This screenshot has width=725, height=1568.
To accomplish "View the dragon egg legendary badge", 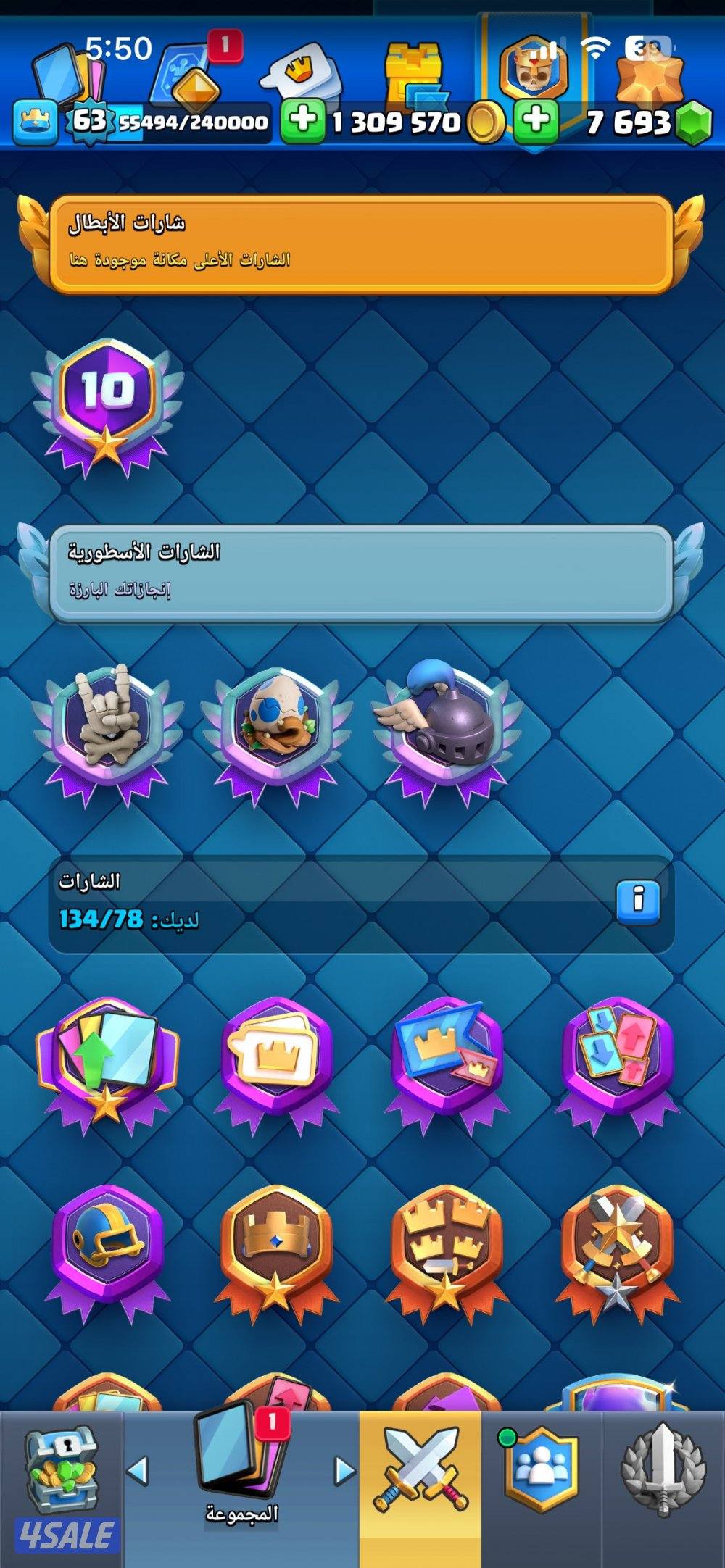I will coord(276,732).
